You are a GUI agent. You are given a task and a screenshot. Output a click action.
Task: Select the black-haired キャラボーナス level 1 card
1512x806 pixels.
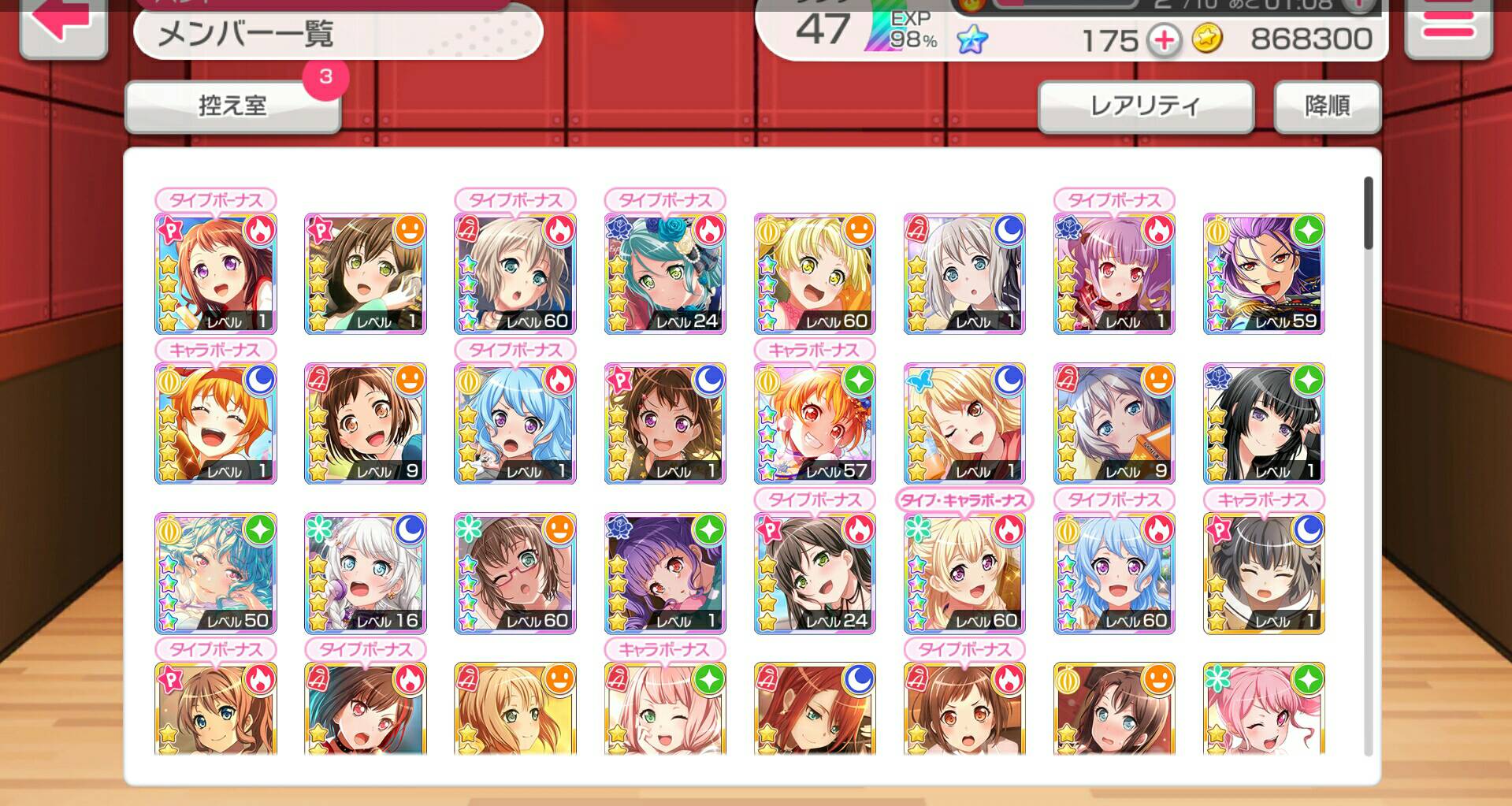[x=1264, y=573]
